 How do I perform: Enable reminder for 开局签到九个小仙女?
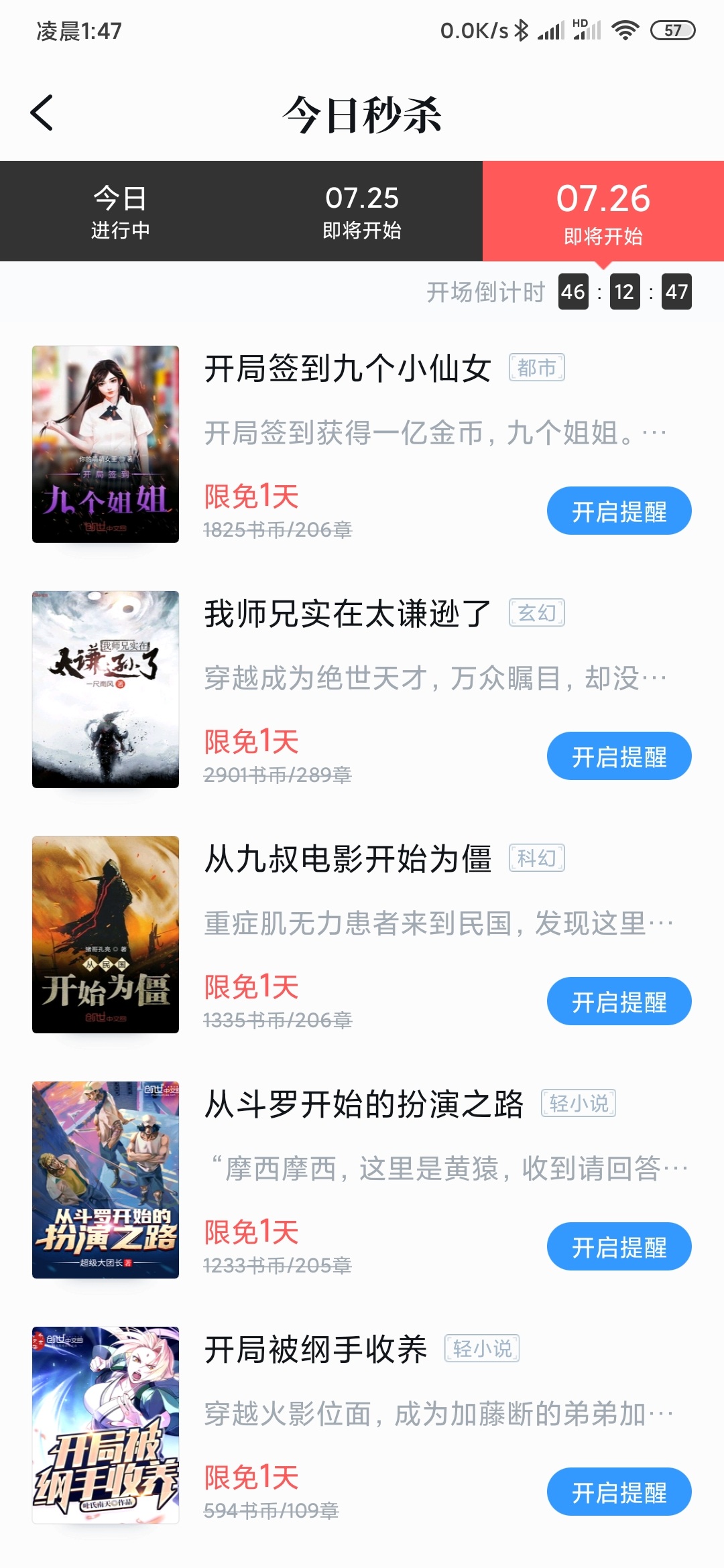619,511
